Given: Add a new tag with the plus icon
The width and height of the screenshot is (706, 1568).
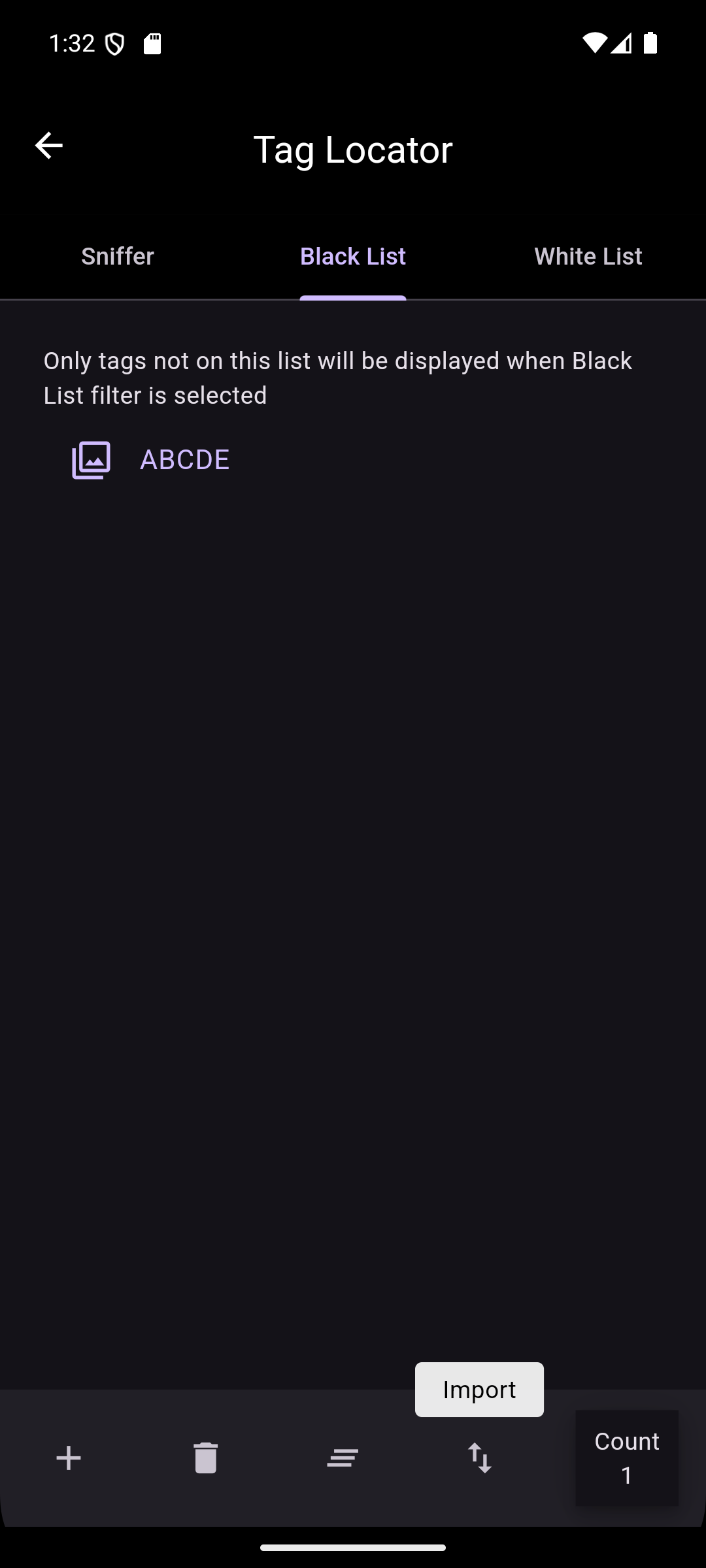Looking at the screenshot, I should pos(69,1458).
